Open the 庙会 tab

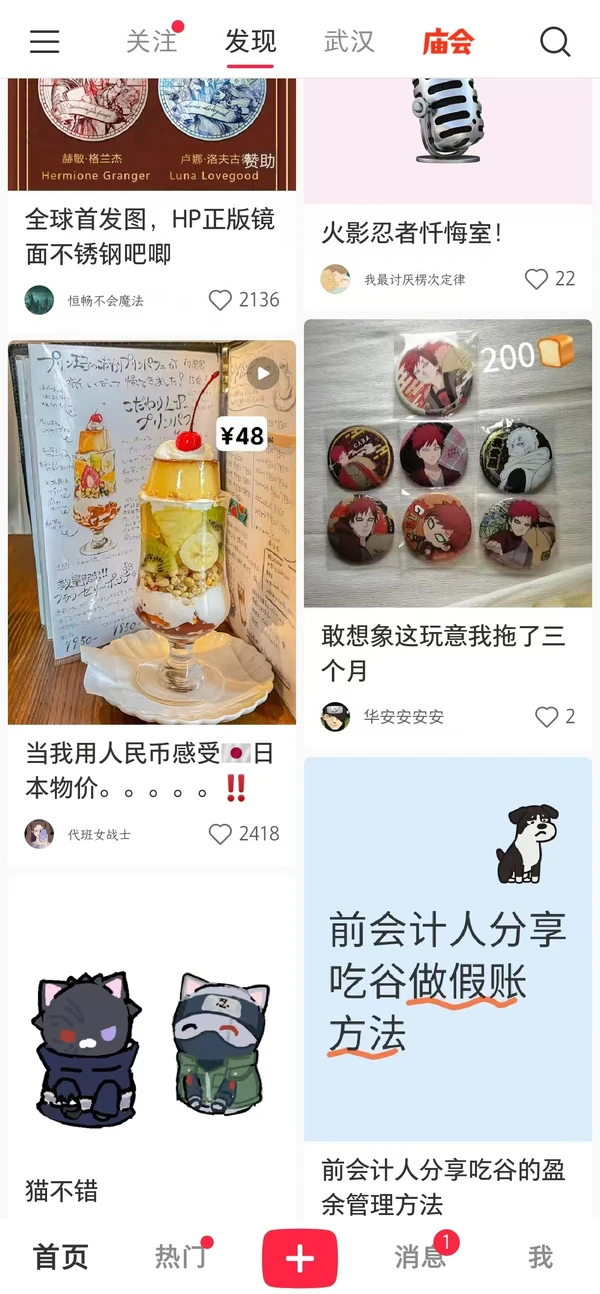447,42
